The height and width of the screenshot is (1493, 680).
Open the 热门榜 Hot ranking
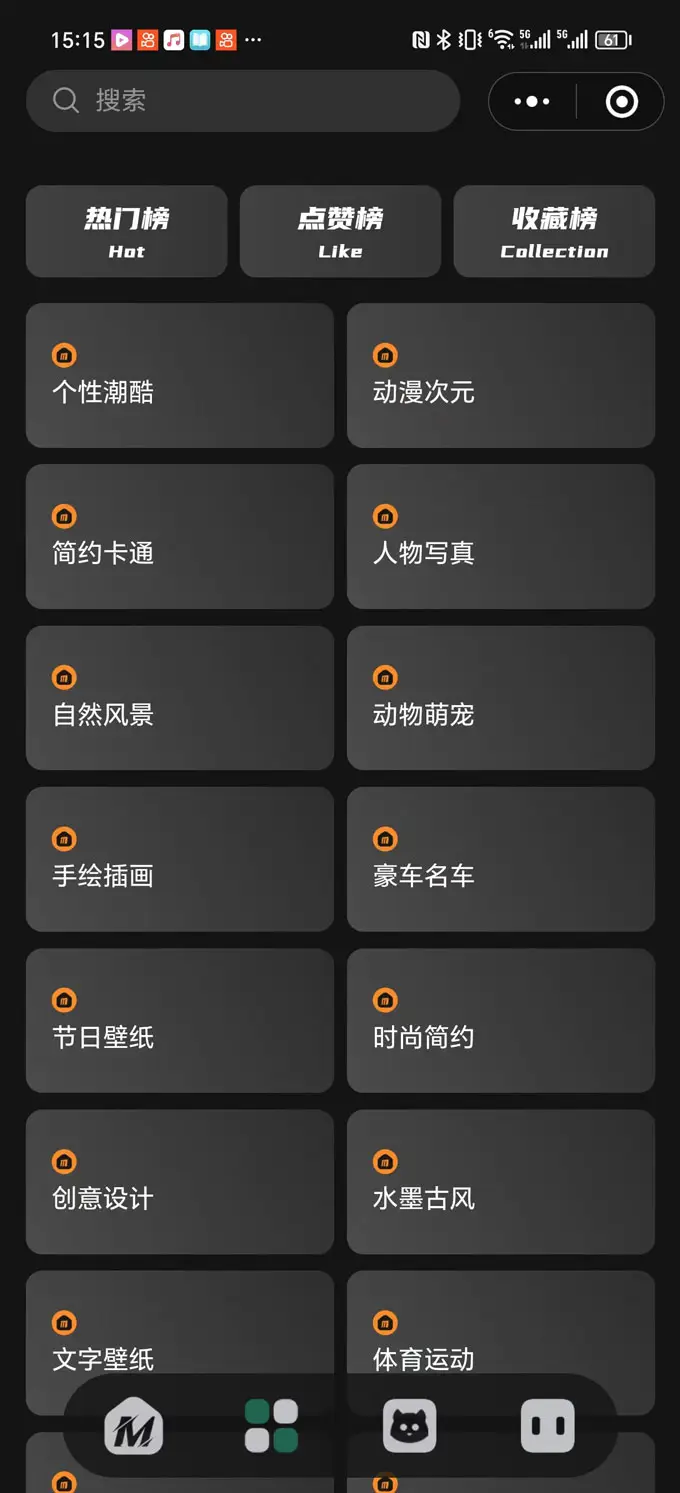[x=127, y=231]
